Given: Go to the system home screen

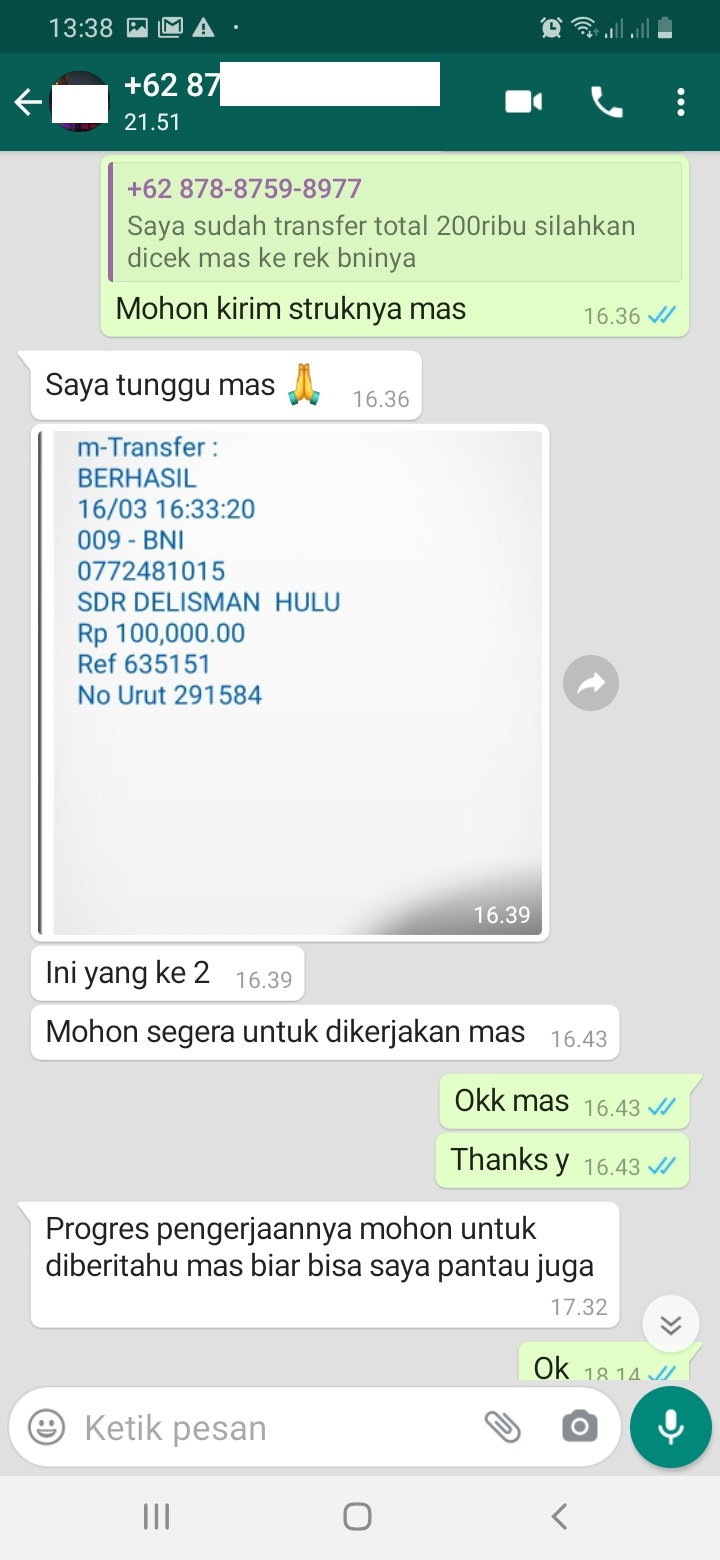Looking at the screenshot, I should pyautogui.click(x=358, y=1517).
